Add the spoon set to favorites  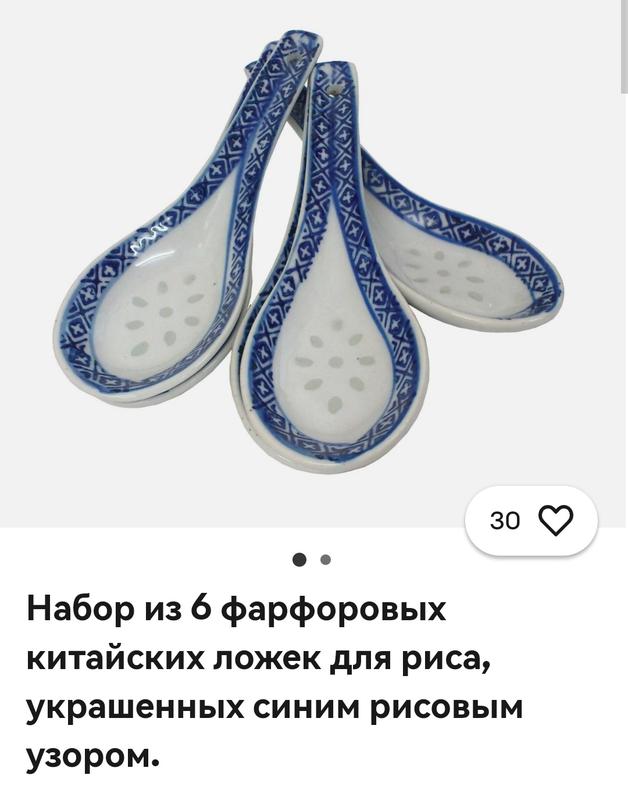tap(555, 520)
